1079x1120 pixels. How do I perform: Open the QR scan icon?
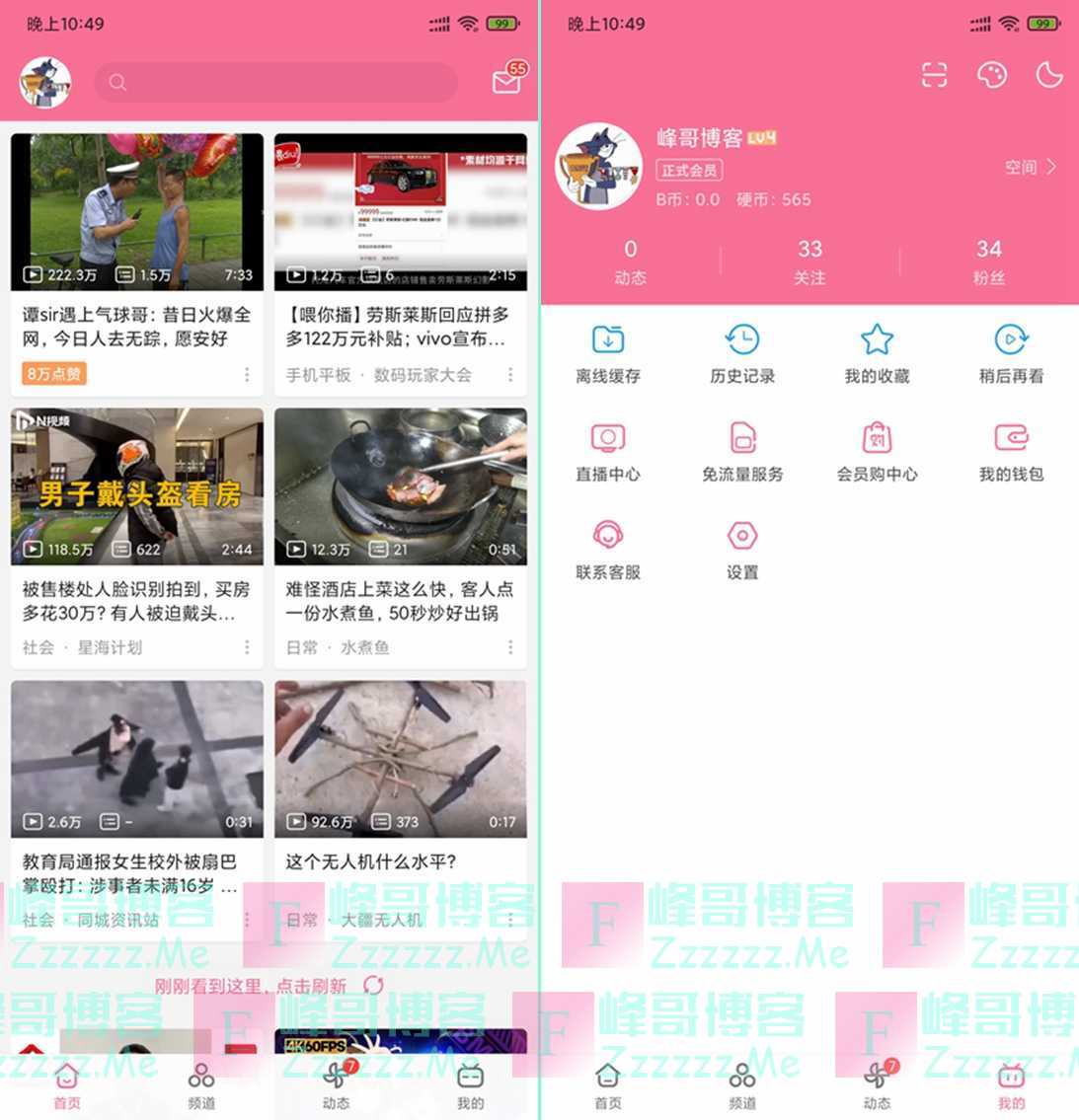click(934, 75)
